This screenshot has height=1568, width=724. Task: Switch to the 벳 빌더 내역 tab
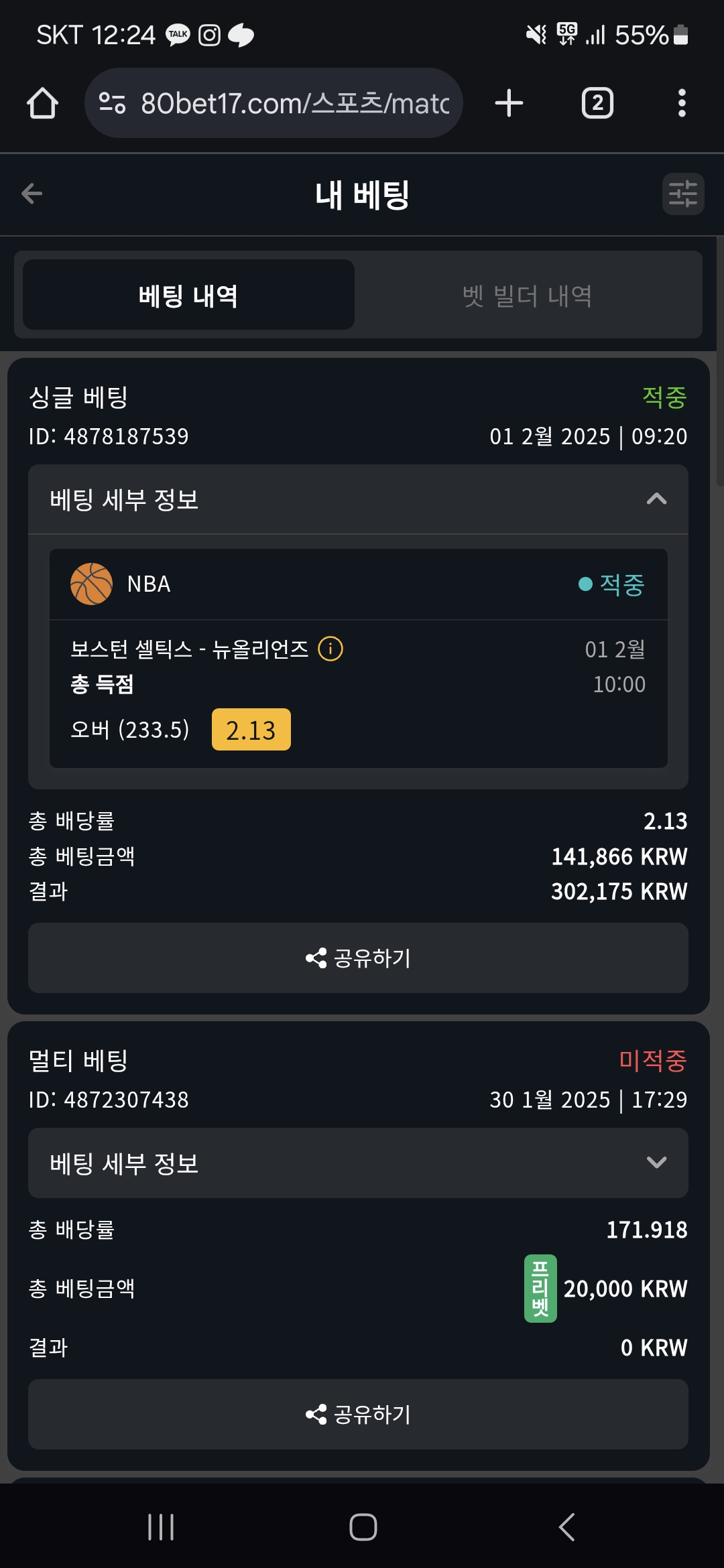(528, 295)
